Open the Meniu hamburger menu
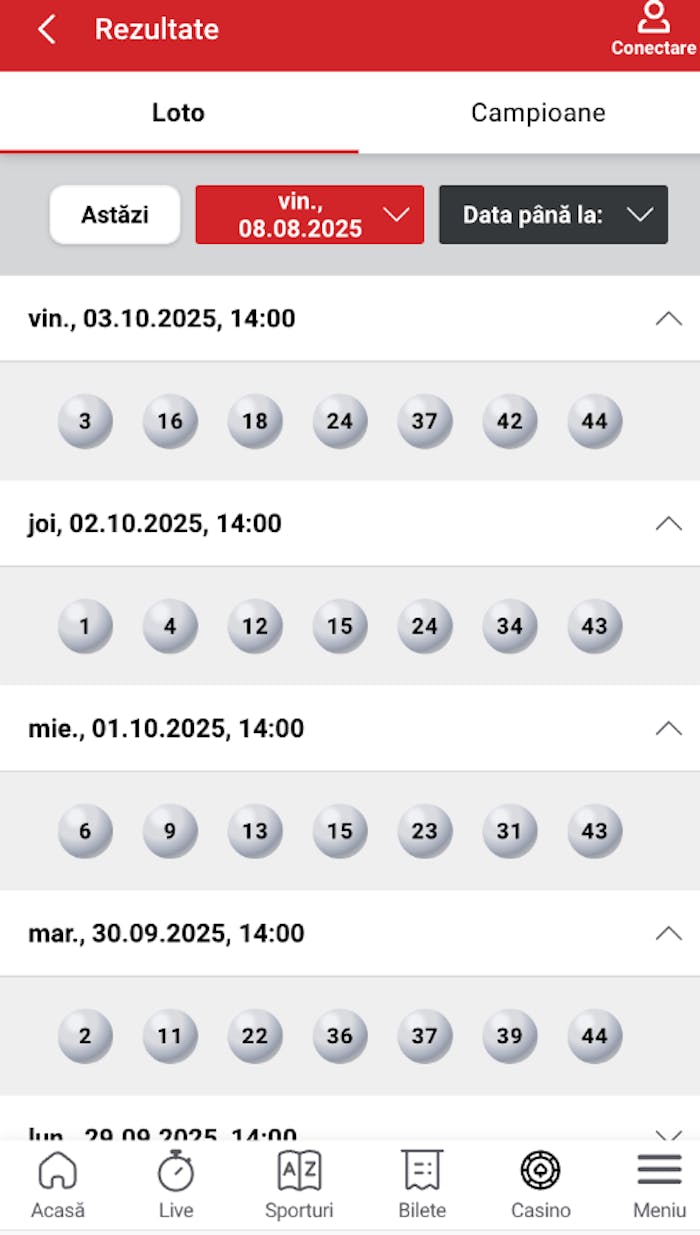 tap(659, 1185)
